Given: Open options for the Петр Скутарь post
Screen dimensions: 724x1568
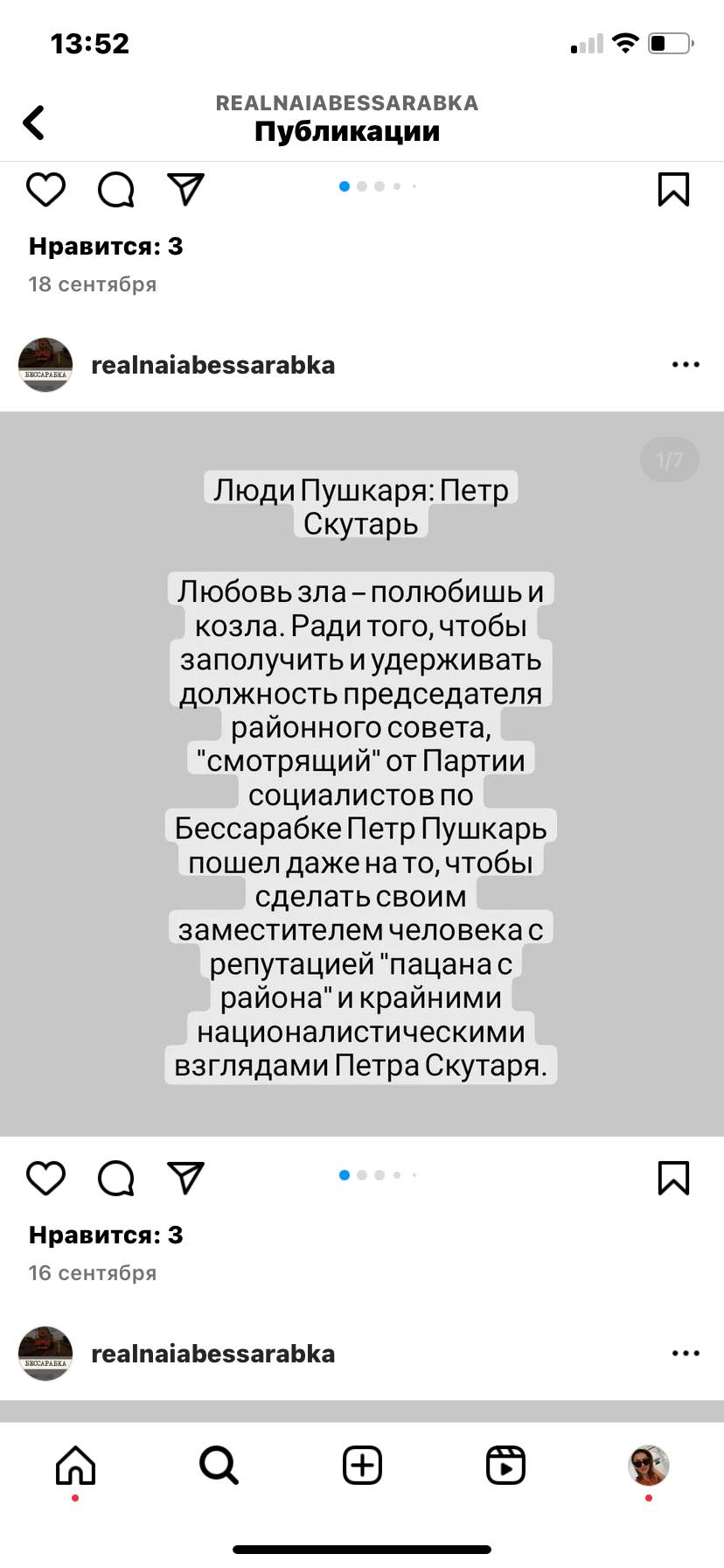Looking at the screenshot, I should [x=686, y=365].
